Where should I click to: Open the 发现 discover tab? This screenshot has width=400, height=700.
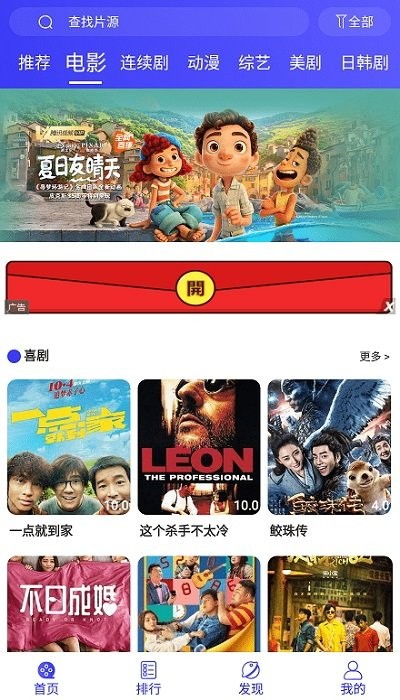coord(250,678)
